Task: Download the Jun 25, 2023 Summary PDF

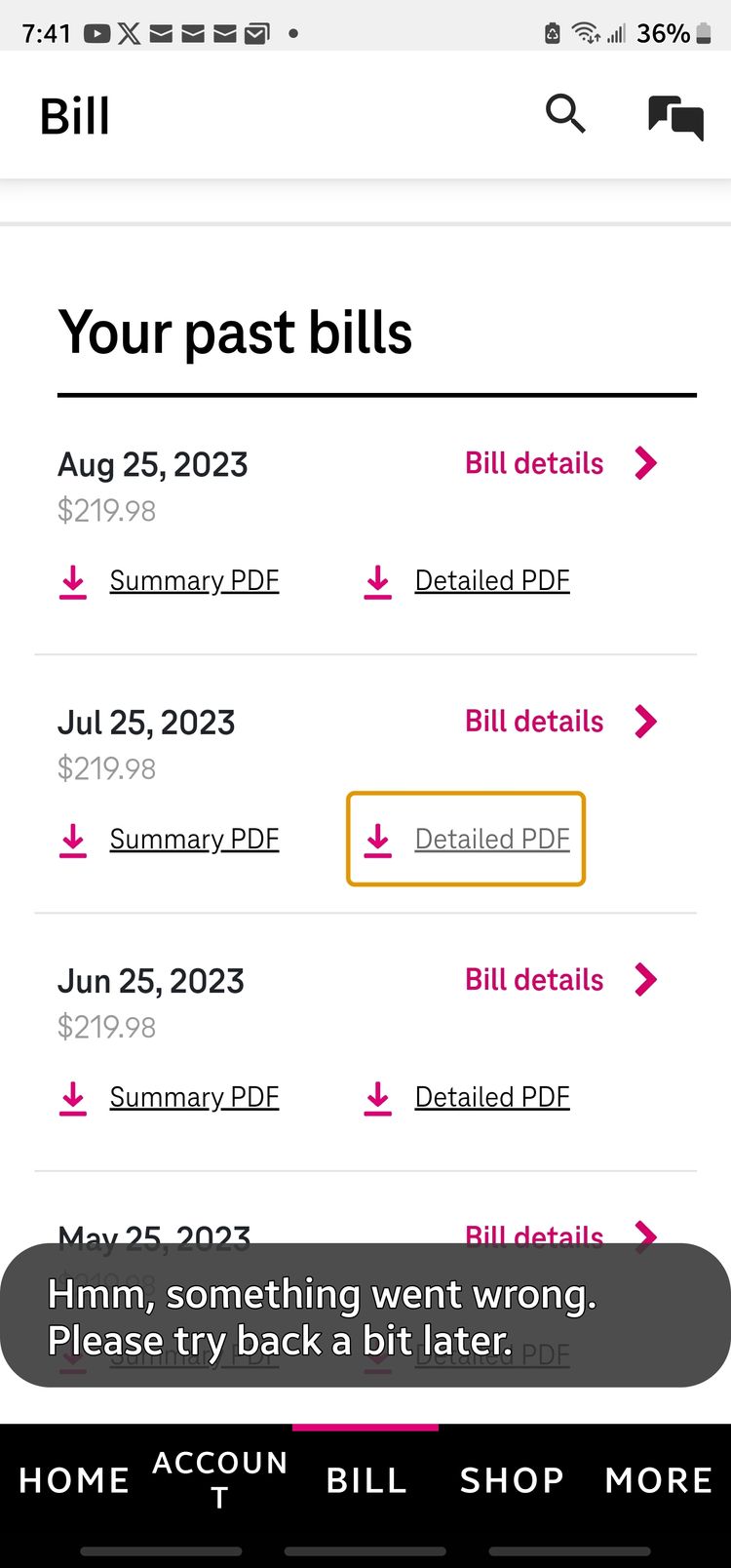Action: (170, 1098)
